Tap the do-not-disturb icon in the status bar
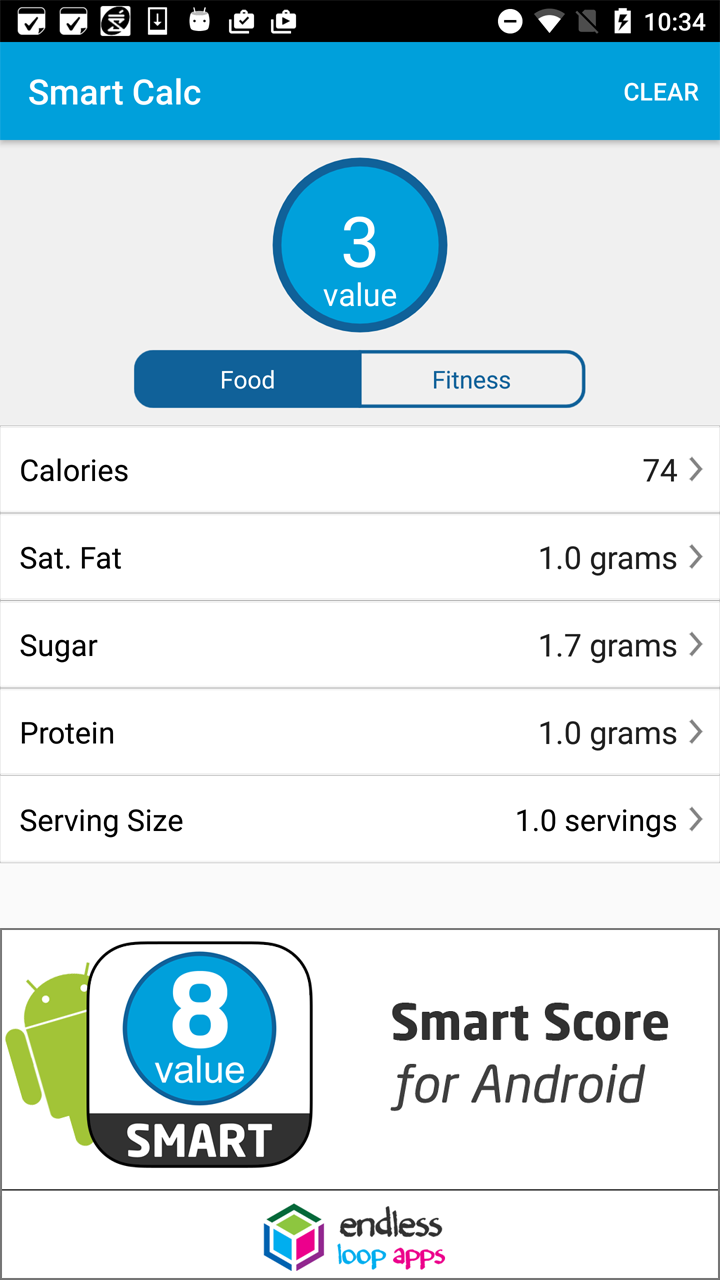720x1280 pixels. pyautogui.click(x=510, y=20)
